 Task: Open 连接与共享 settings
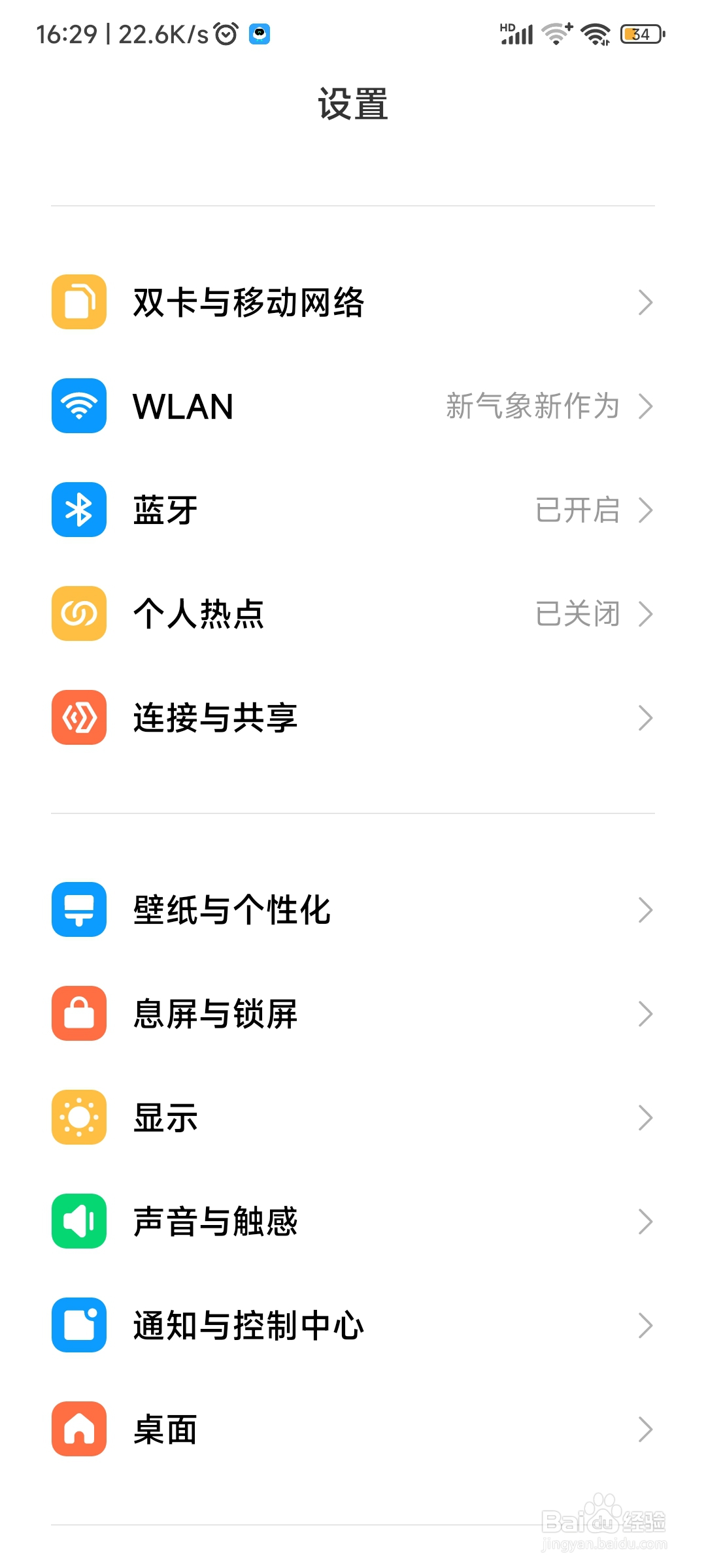click(x=353, y=717)
